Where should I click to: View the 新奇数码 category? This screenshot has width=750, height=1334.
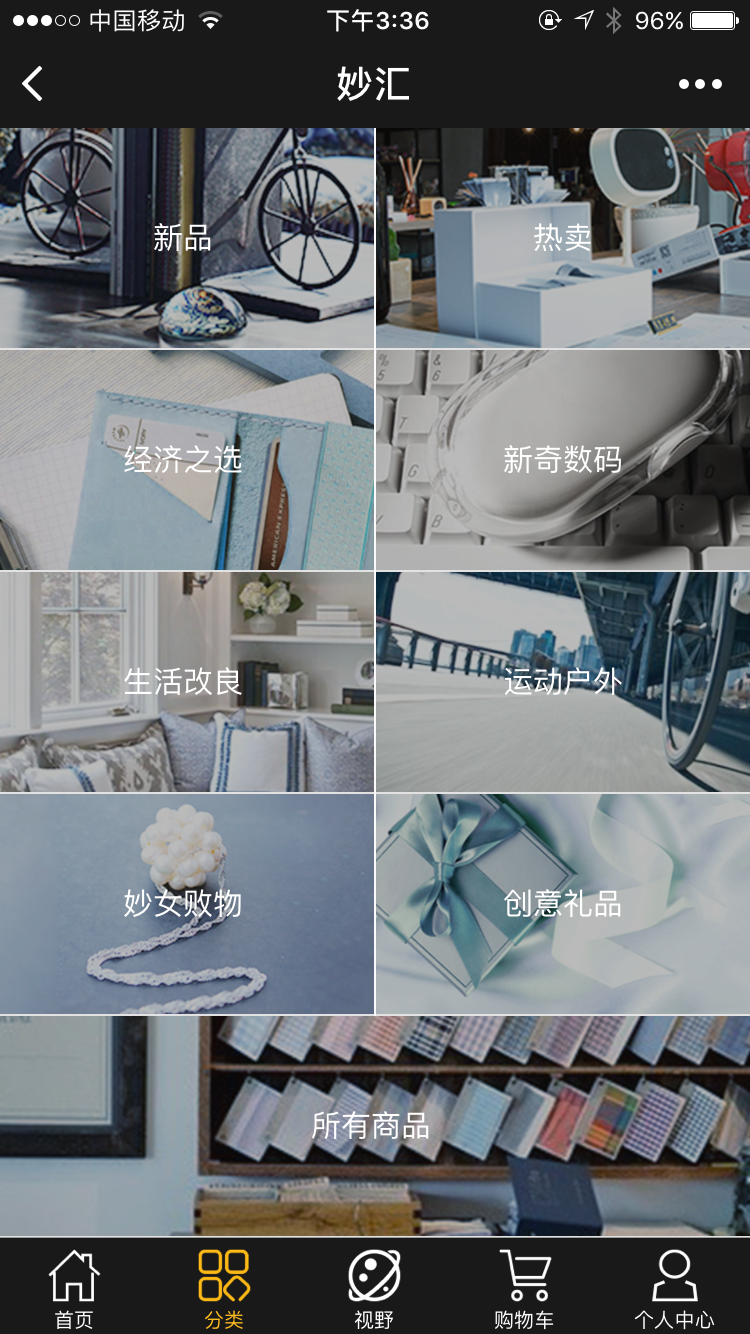point(563,460)
